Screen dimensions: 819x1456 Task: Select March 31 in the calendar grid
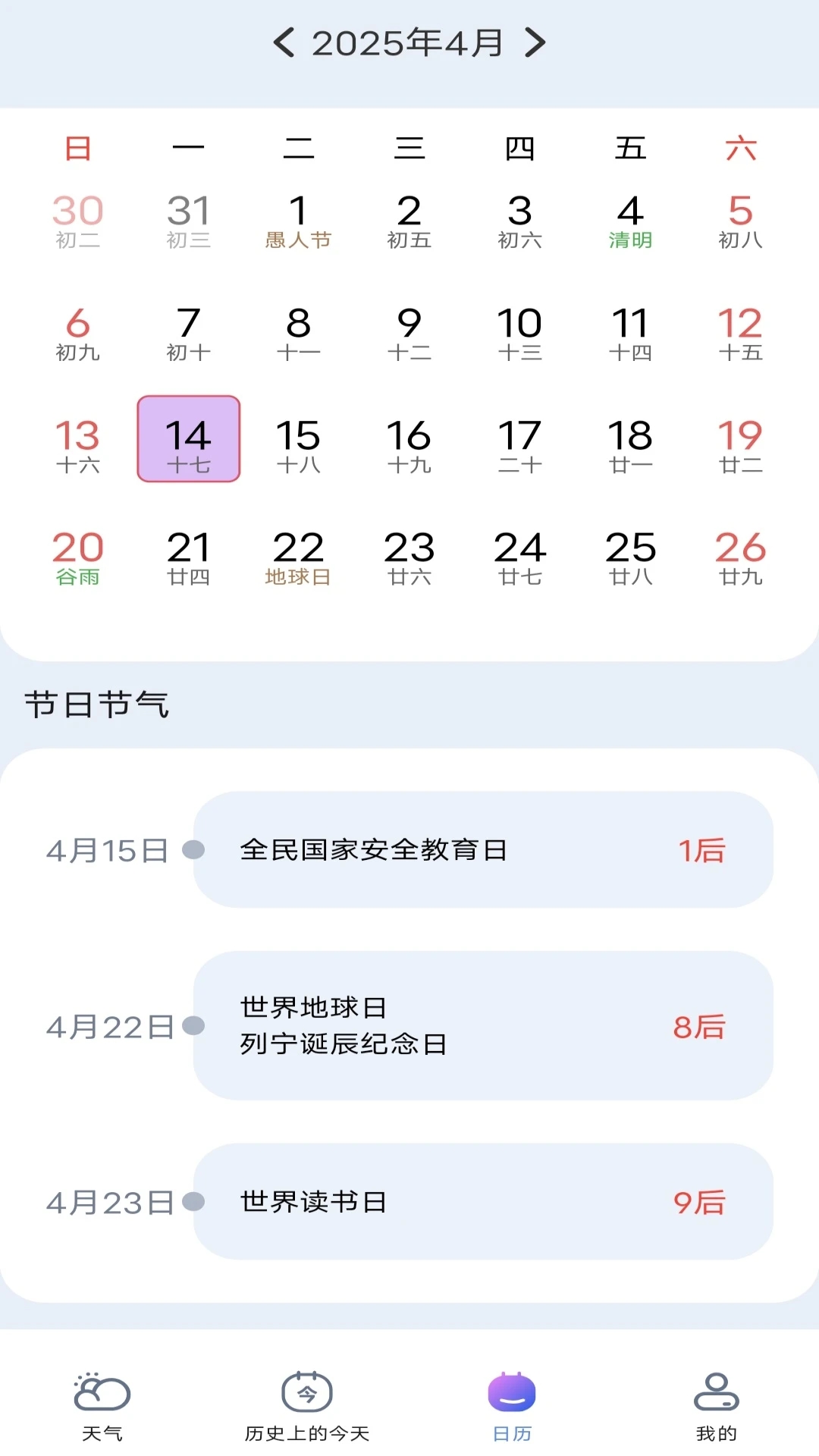point(188,221)
